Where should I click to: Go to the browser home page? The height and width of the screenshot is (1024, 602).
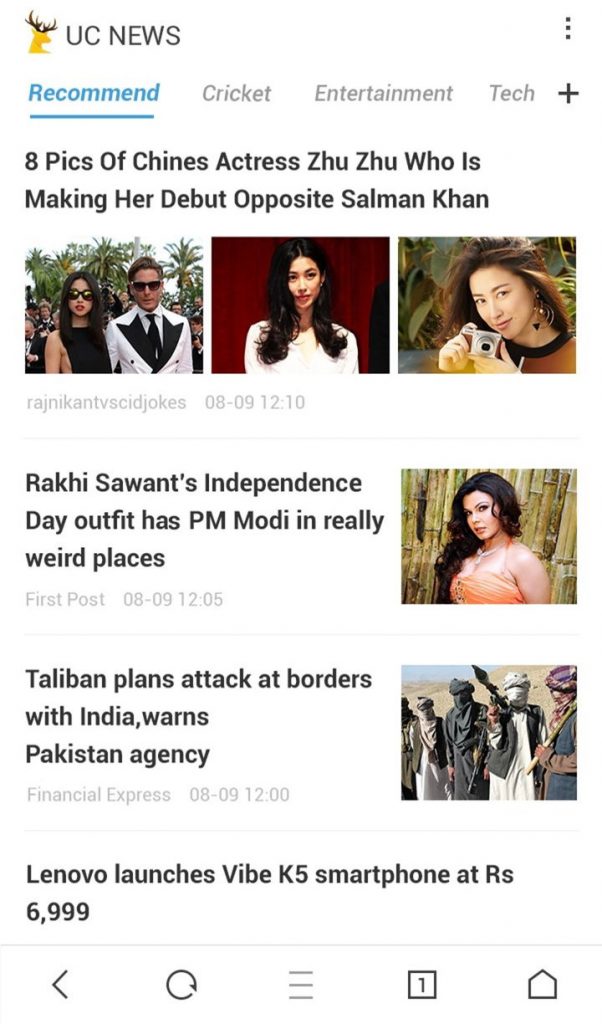(542, 984)
